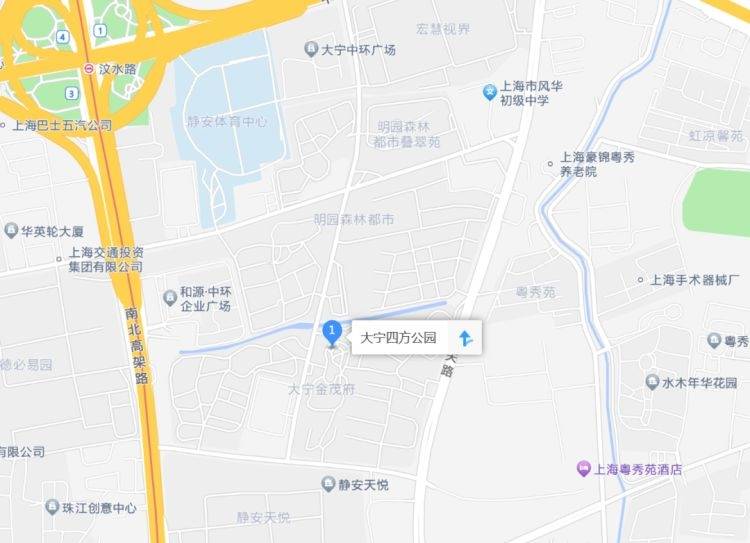
Task: Open the 大宁四方公园 info callout
Action: (x=398, y=338)
